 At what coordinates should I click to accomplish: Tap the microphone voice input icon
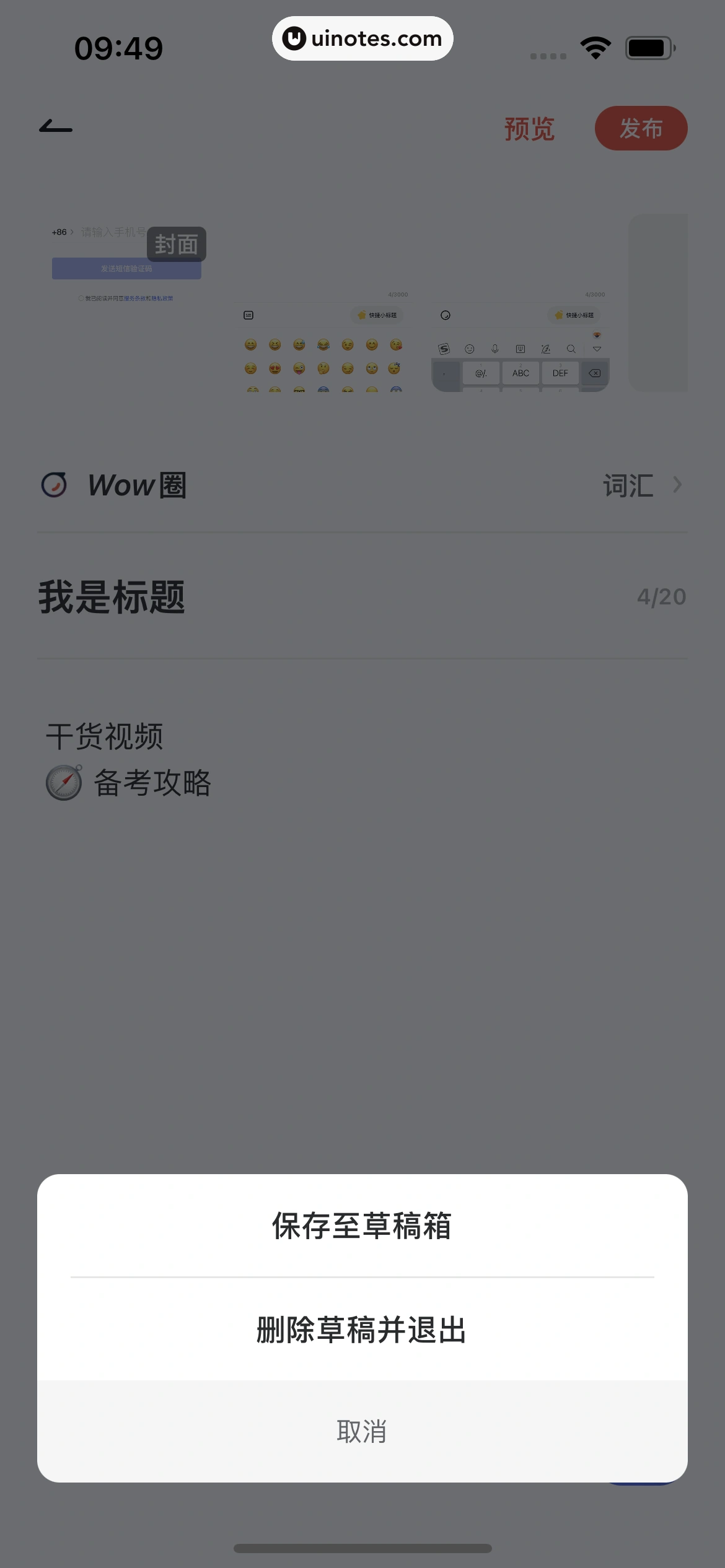(494, 349)
